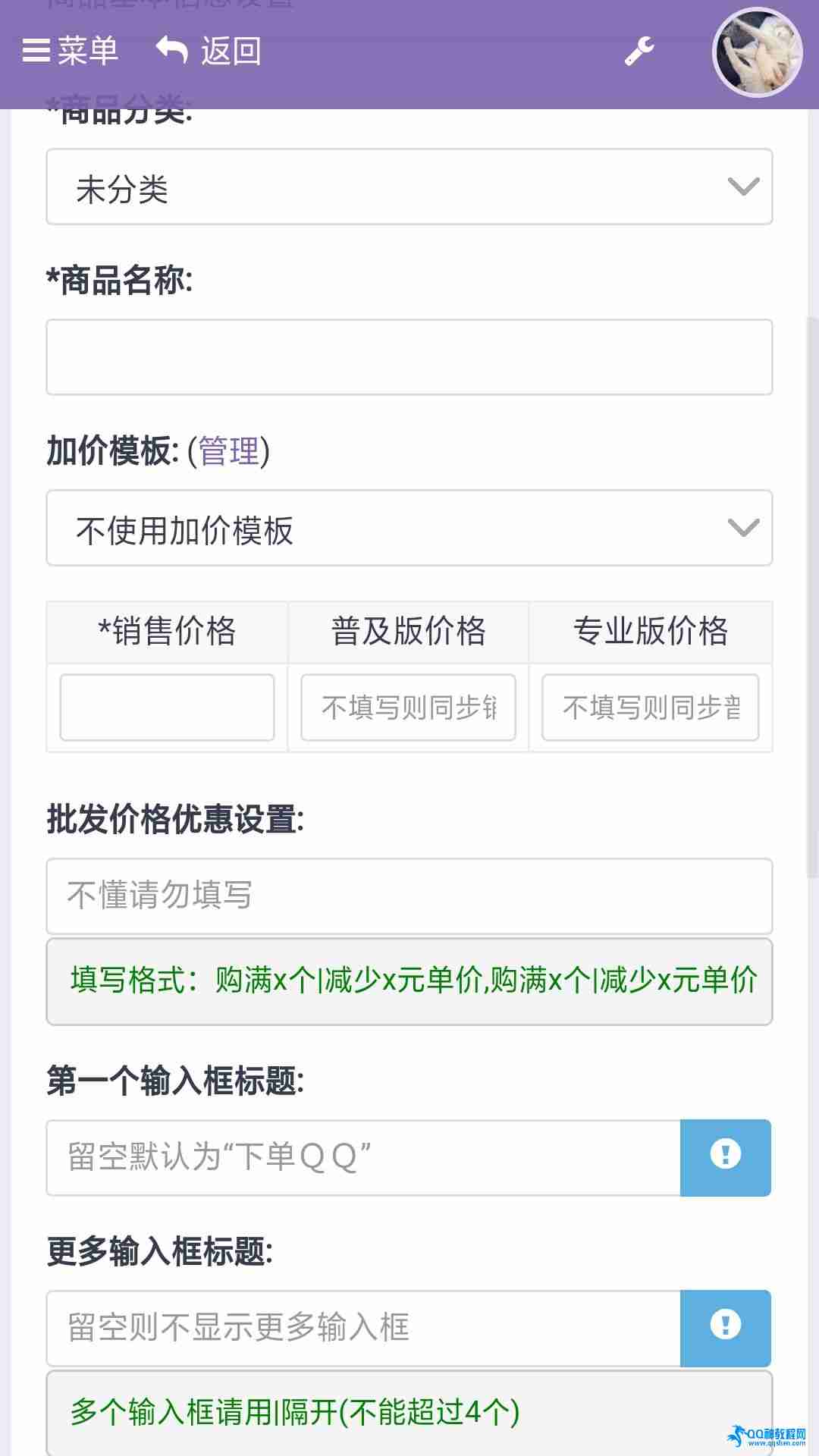819x1456 pixels.
Task: Focus the 普及版价格 input field
Action: click(408, 708)
